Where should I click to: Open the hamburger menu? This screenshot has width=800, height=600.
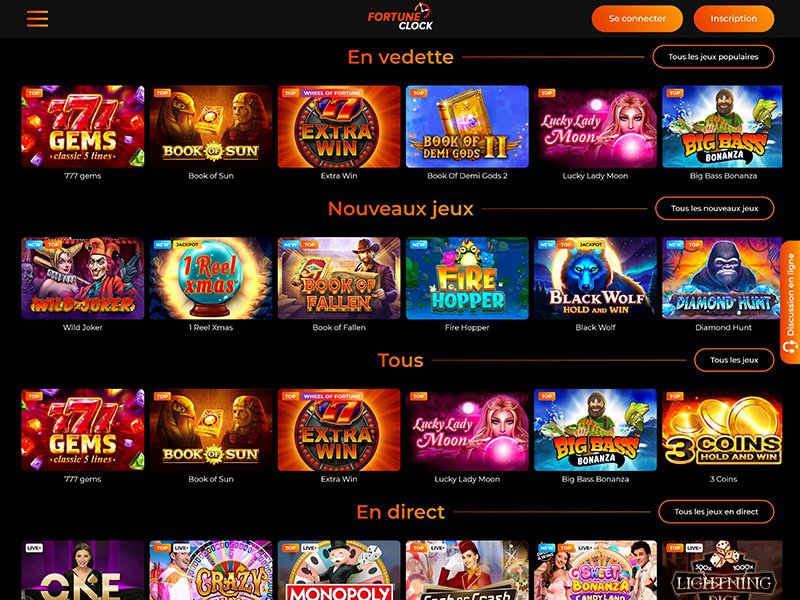coord(38,18)
